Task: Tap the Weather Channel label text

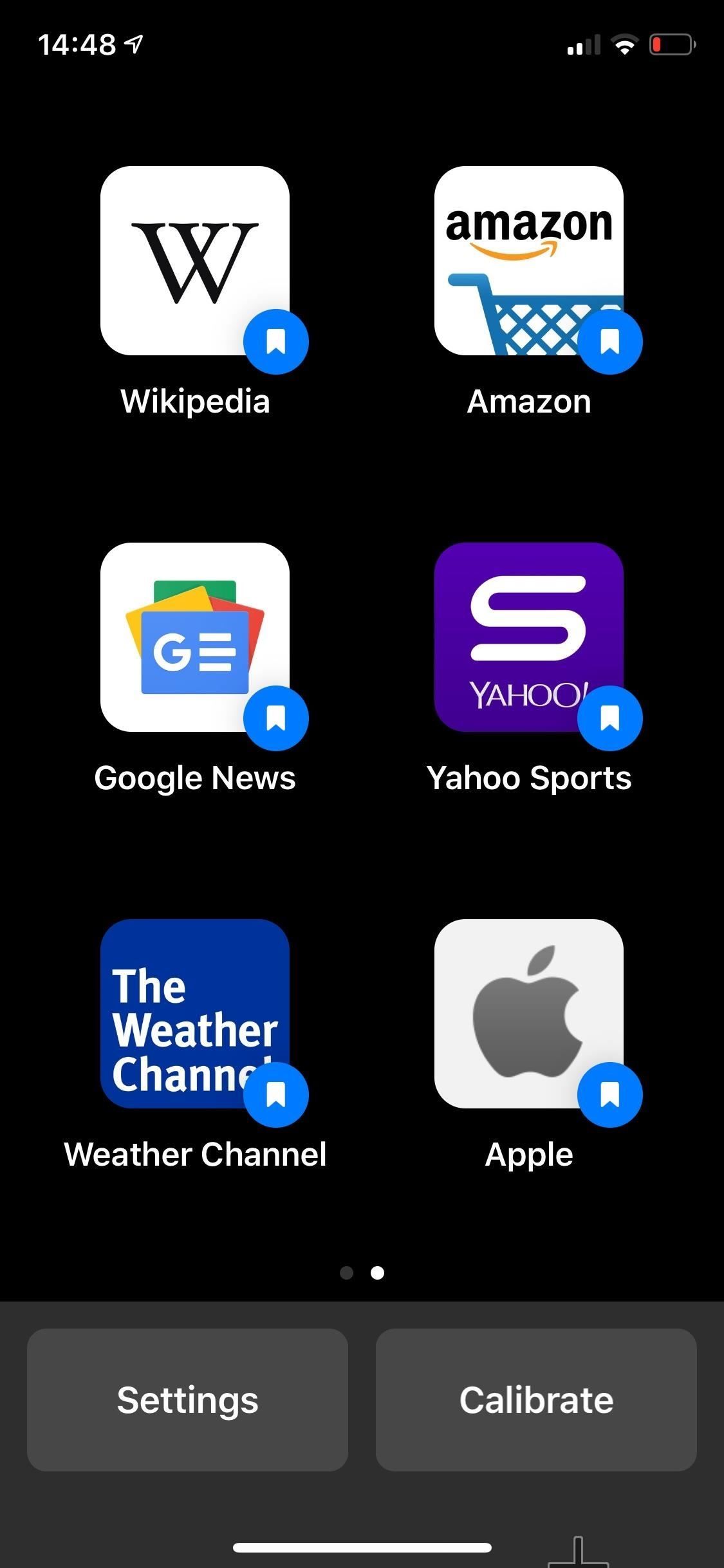Action: pyautogui.click(x=195, y=1153)
